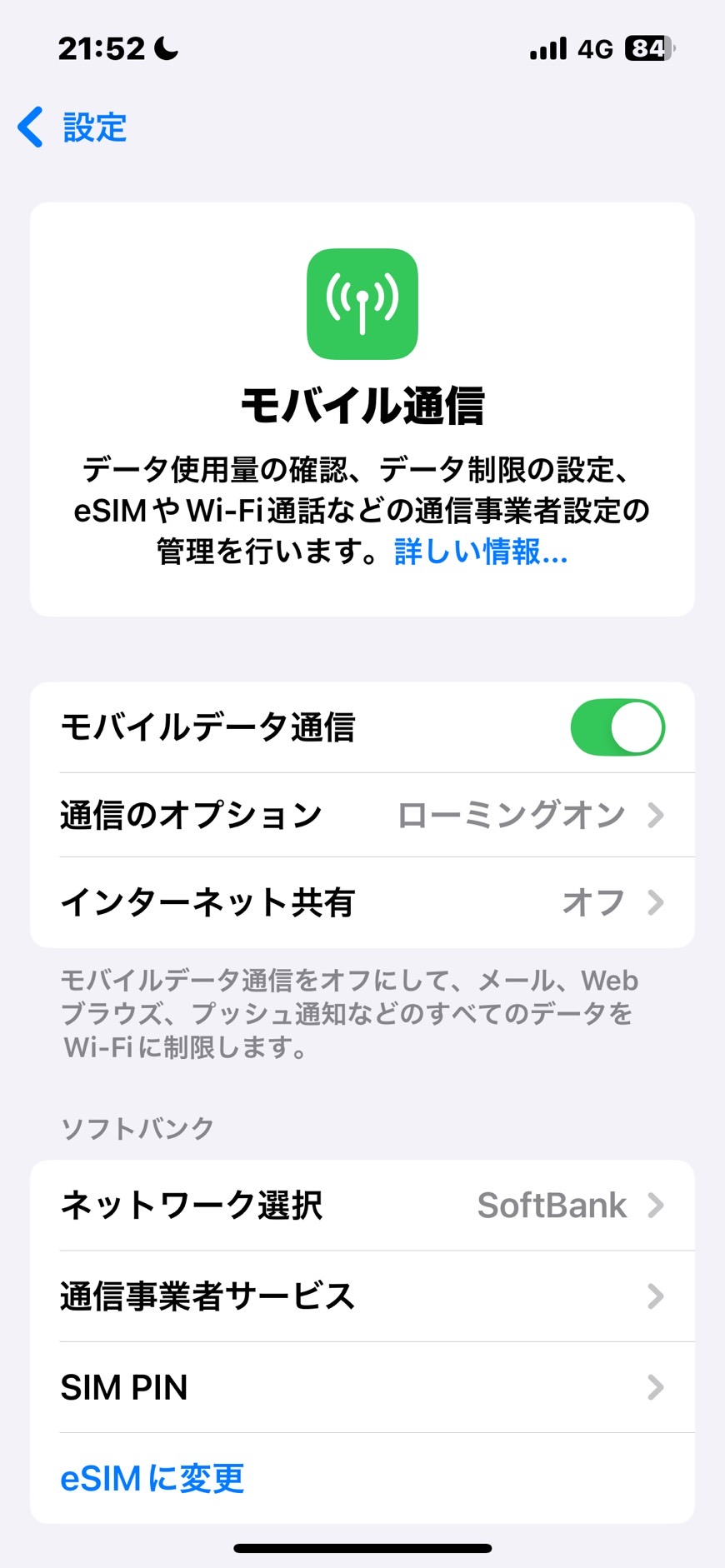Tap the green mobile communication antenna icon
This screenshot has height=1568, width=725.
click(x=362, y=304)
